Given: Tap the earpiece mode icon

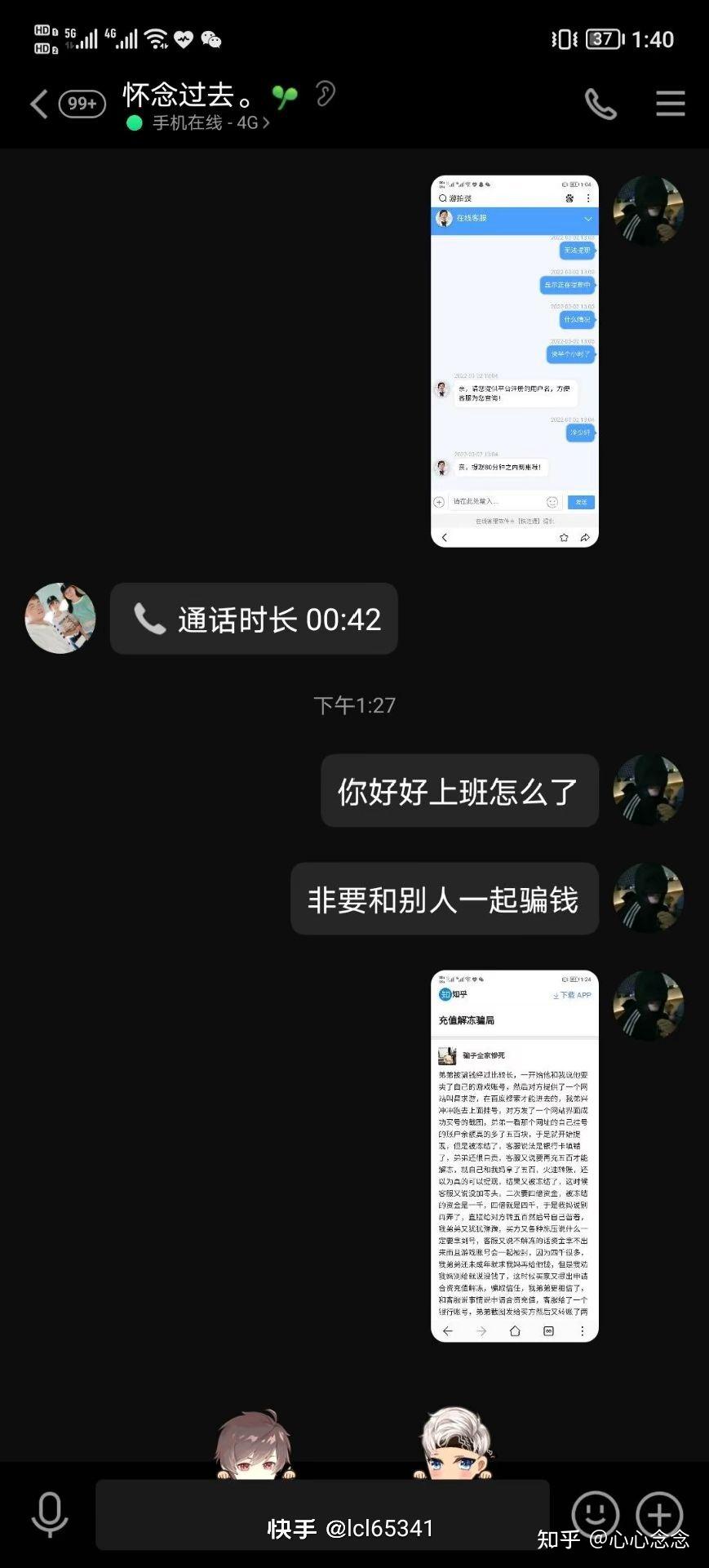Looking at the screenshot, I should tap(325, 95).
